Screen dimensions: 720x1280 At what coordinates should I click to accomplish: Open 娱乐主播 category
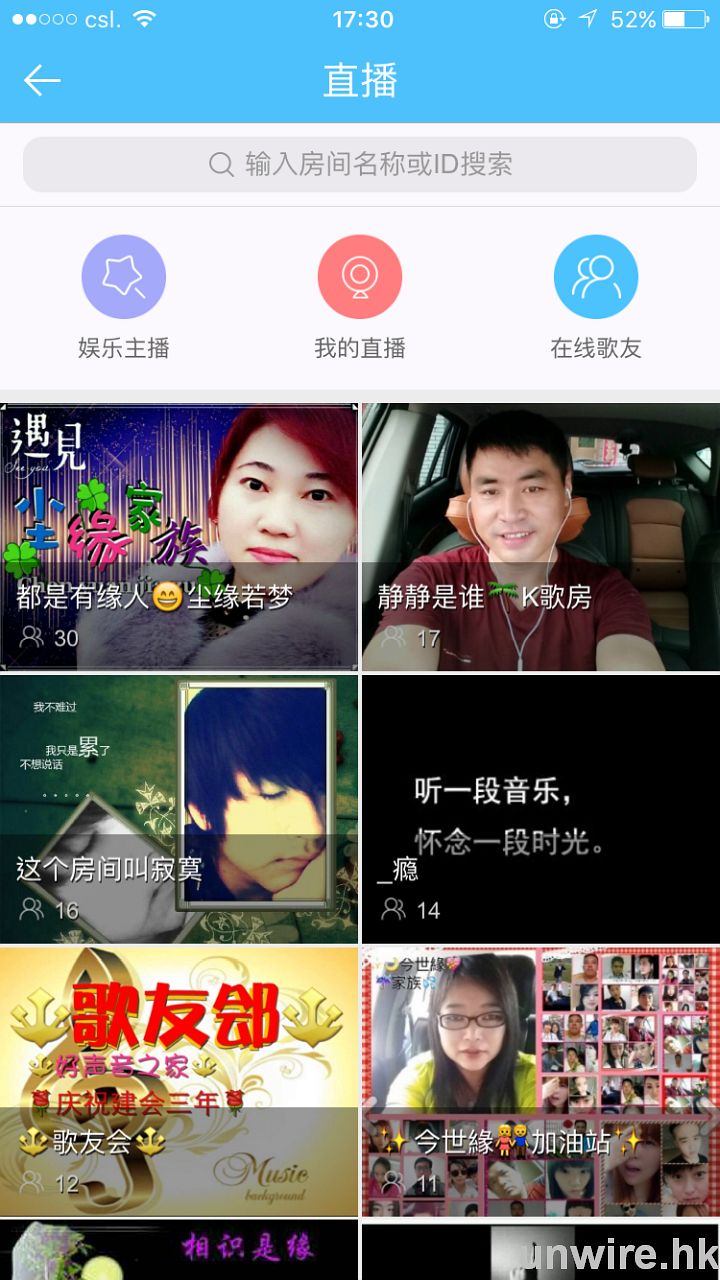[x=124, y=297]
